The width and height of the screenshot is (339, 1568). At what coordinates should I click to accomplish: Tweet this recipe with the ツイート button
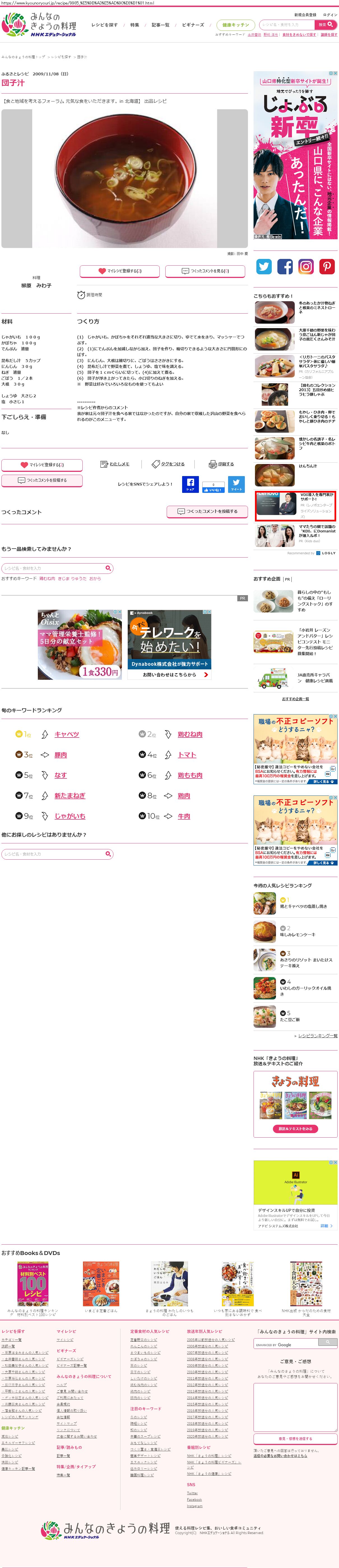click(x=236, y=484)
